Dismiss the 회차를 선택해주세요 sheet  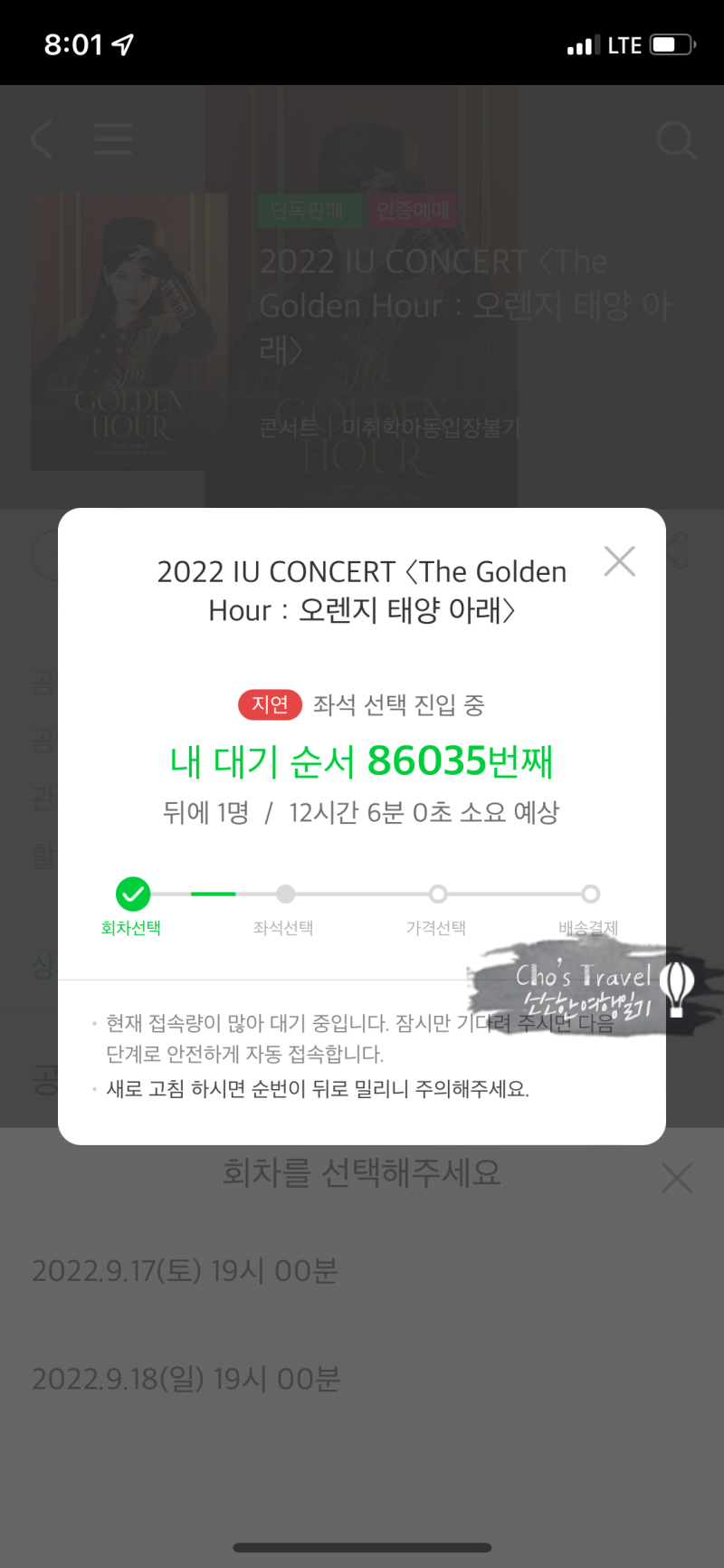(677, 1178)
